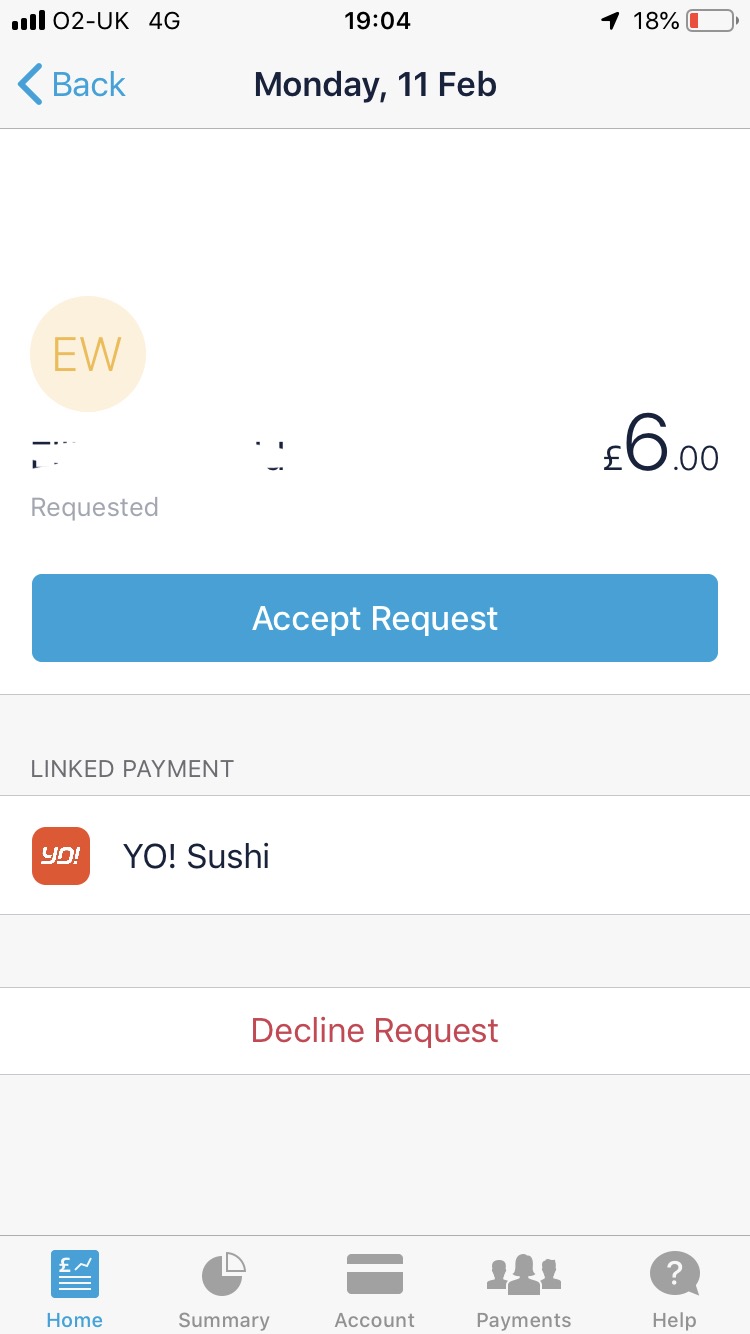This screenshot has width=750, height=1334.
Task: Go to the Payments tab
Action: coord(524,1290)
